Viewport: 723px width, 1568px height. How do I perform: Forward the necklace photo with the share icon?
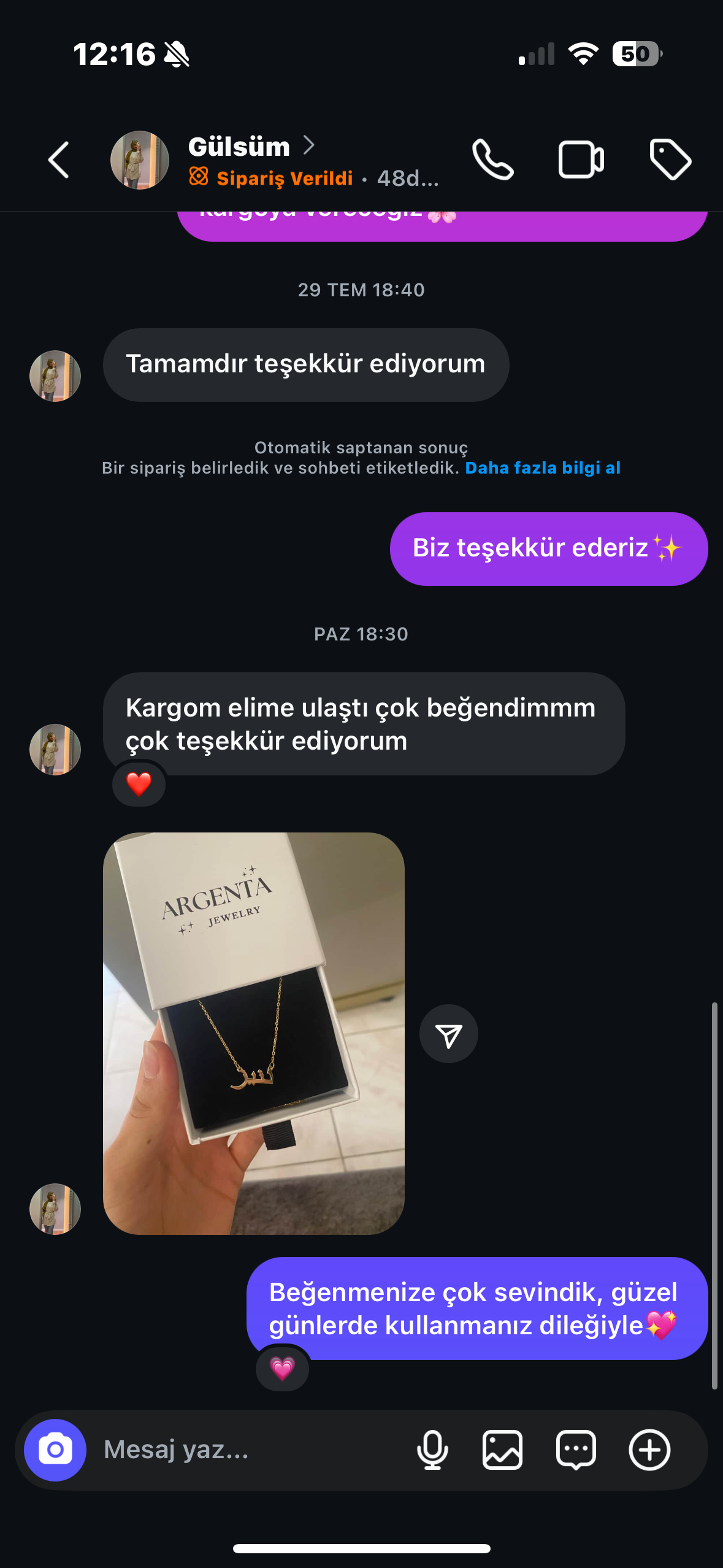pos(449,1034)
